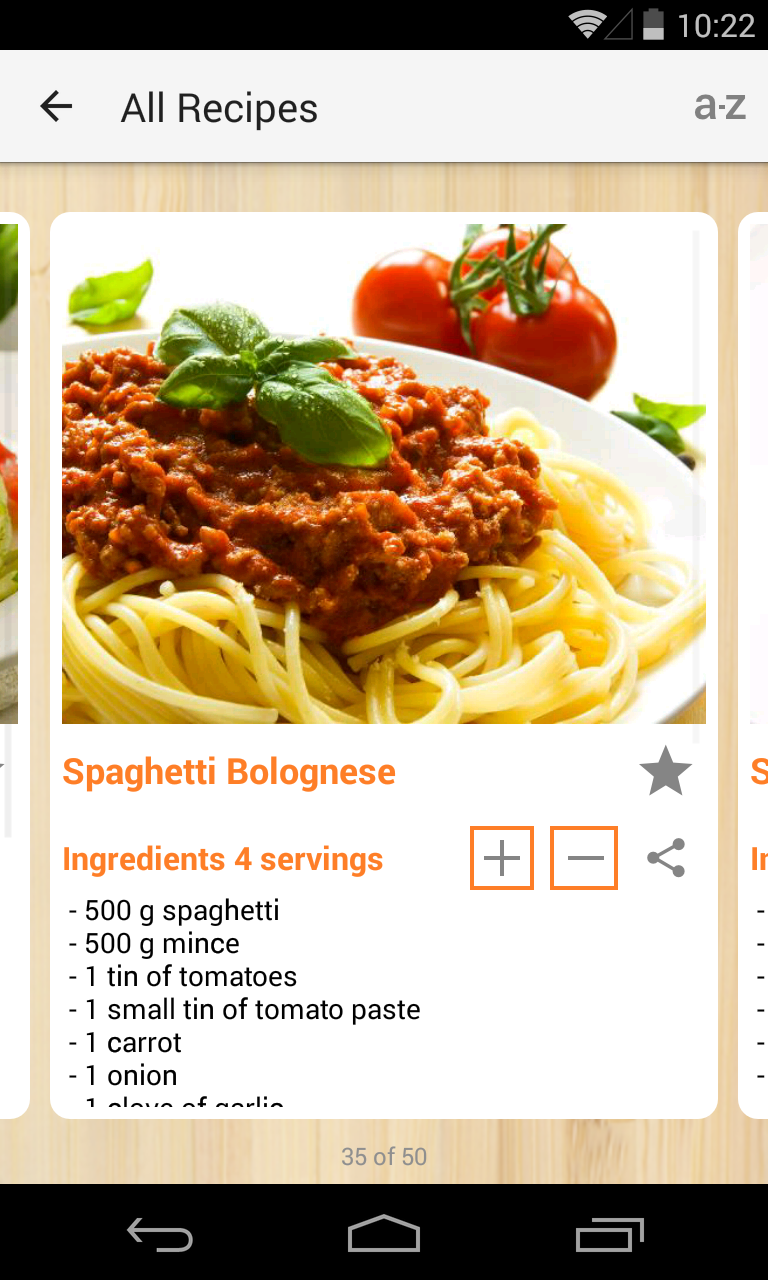Open the recent apps view
Viewport: 768px width, 1280px height.
pos(610,1234)
